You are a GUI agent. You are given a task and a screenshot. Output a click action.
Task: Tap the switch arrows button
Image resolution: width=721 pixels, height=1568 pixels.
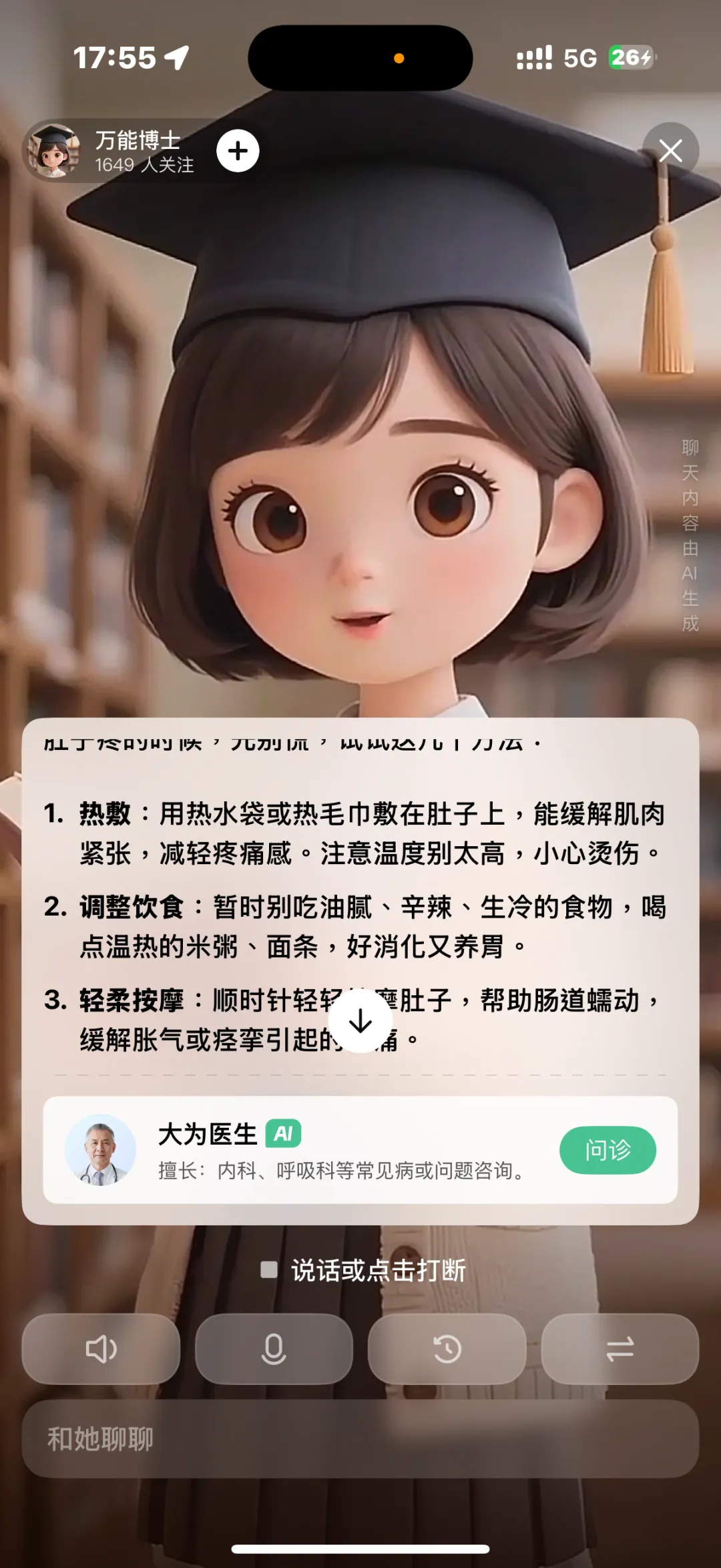click(x=620, y=1349)
